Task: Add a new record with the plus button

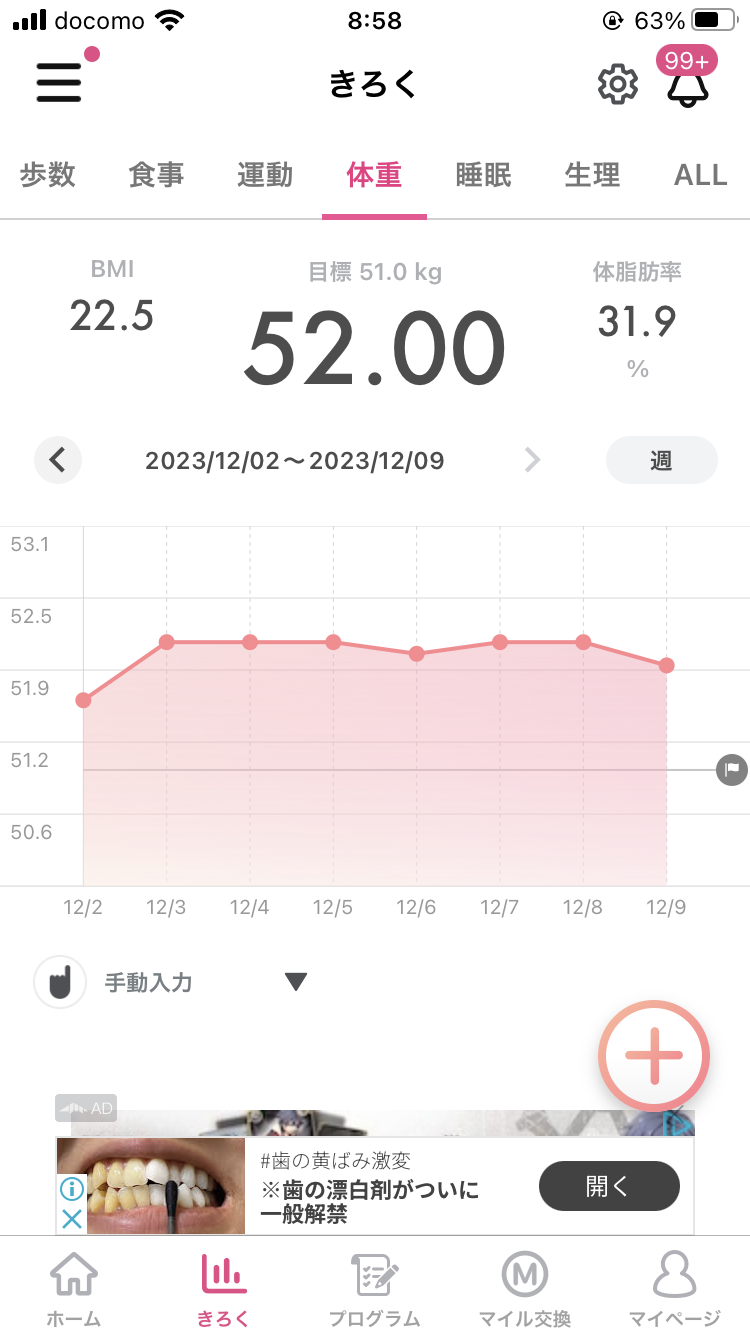Action: [x=654, y=1054]
